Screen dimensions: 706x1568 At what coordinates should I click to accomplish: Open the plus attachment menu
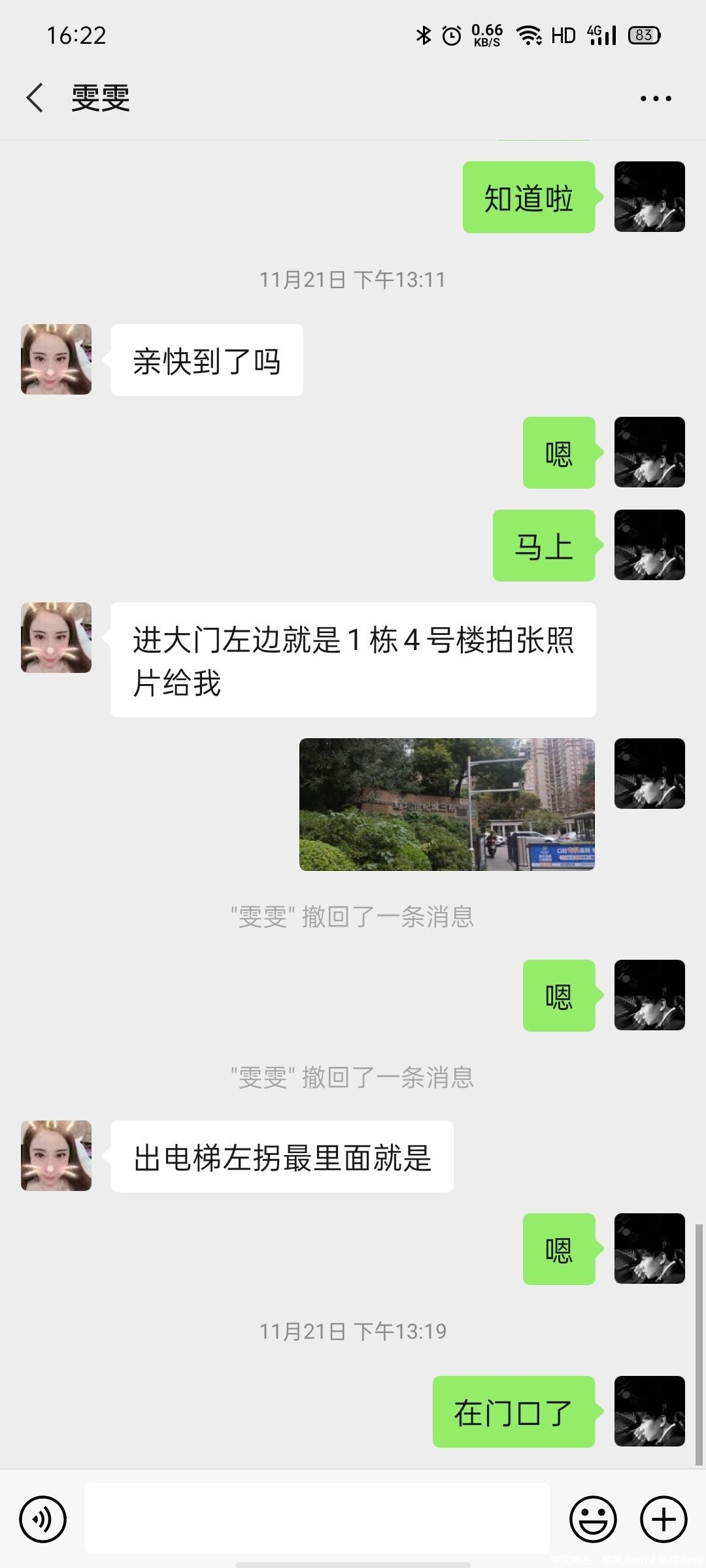tap(663, 1519)
